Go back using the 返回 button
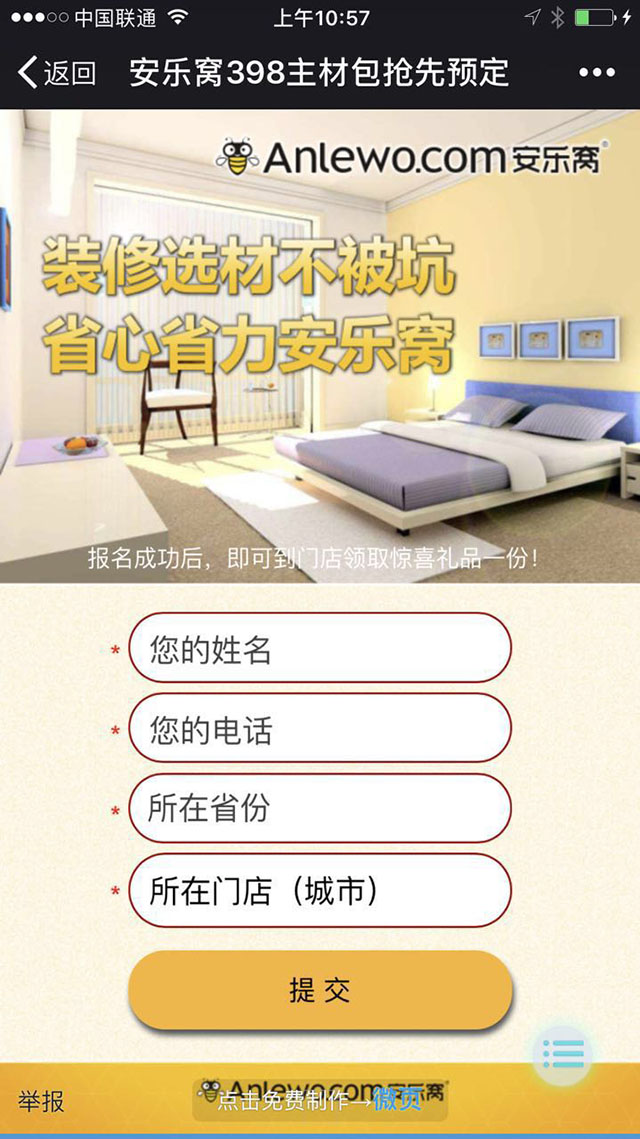 pyautogui.click(x=57, y=73)
